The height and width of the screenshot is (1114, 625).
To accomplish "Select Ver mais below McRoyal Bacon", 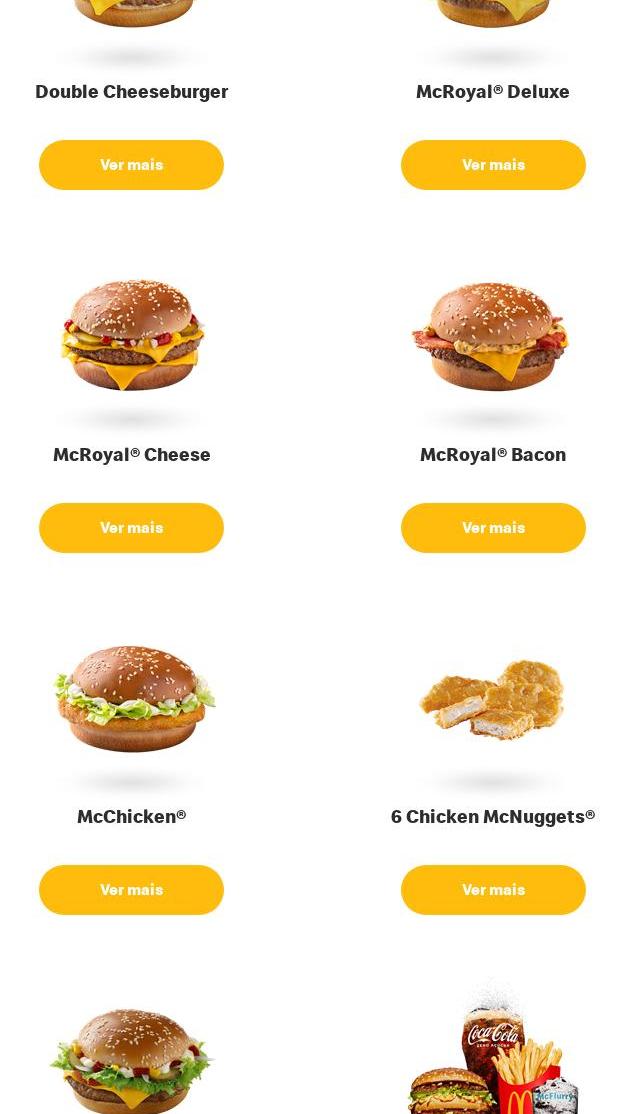I will tap(493, 528).
